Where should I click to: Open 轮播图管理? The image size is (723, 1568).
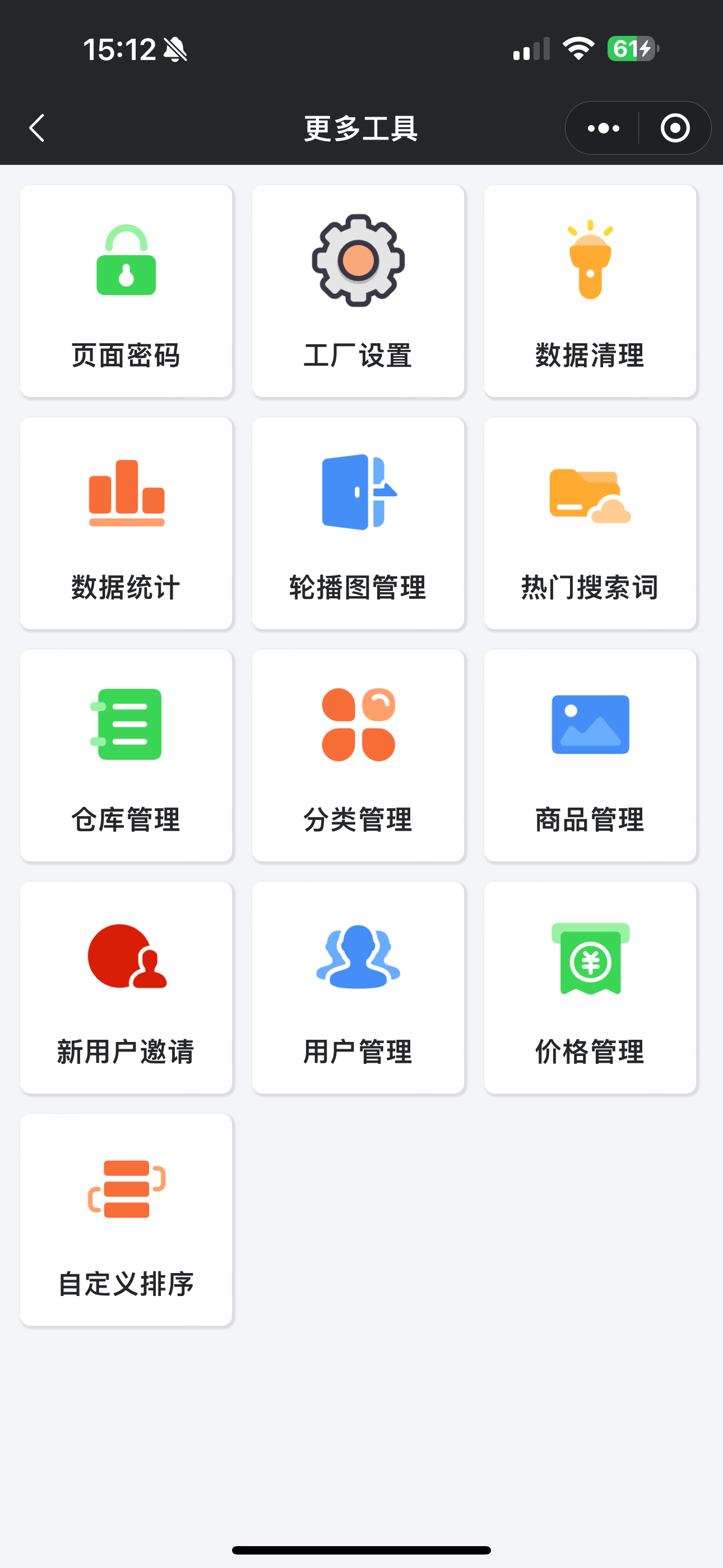(358, 523)
